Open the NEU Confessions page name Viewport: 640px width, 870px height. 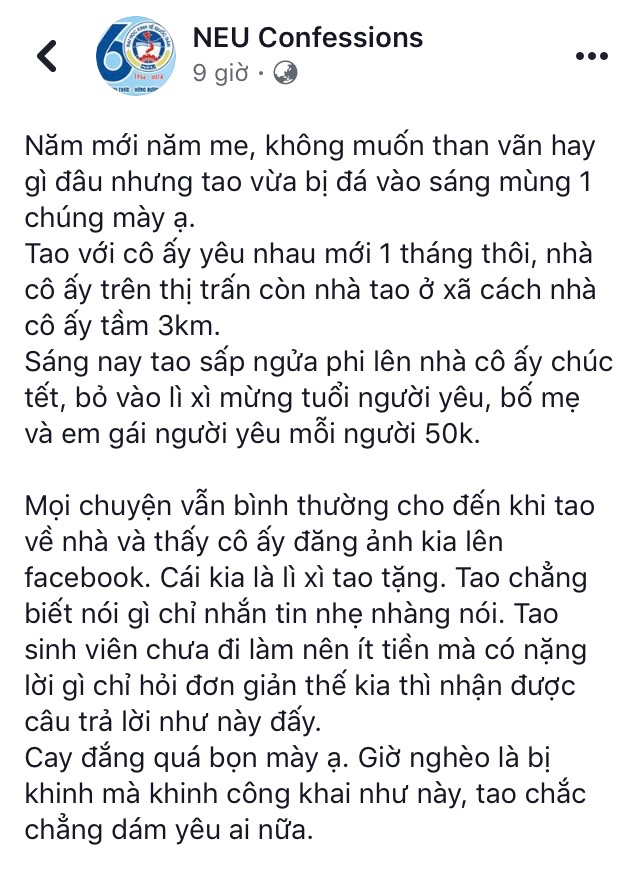(x=307, y=38)
